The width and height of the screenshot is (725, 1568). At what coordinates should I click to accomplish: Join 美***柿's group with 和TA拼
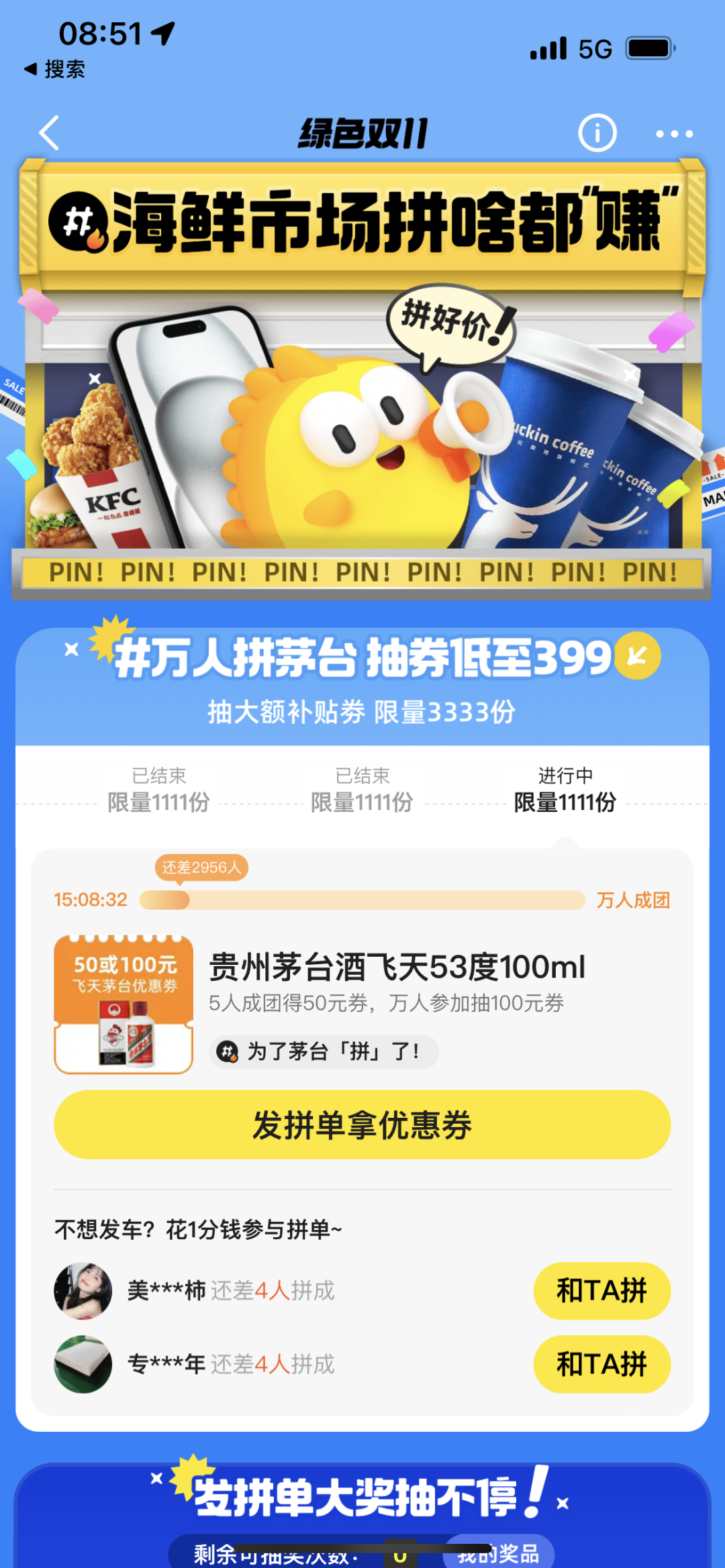pos(601,1290)
